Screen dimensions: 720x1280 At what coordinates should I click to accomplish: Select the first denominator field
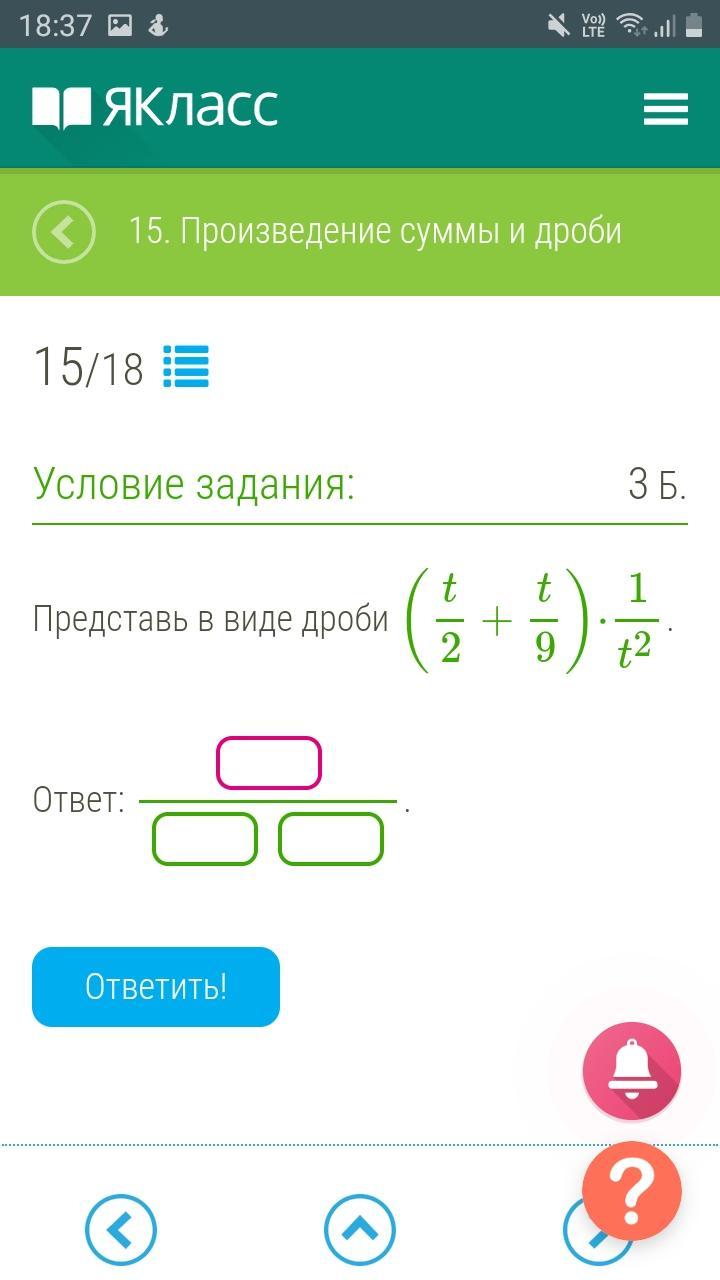205,839
